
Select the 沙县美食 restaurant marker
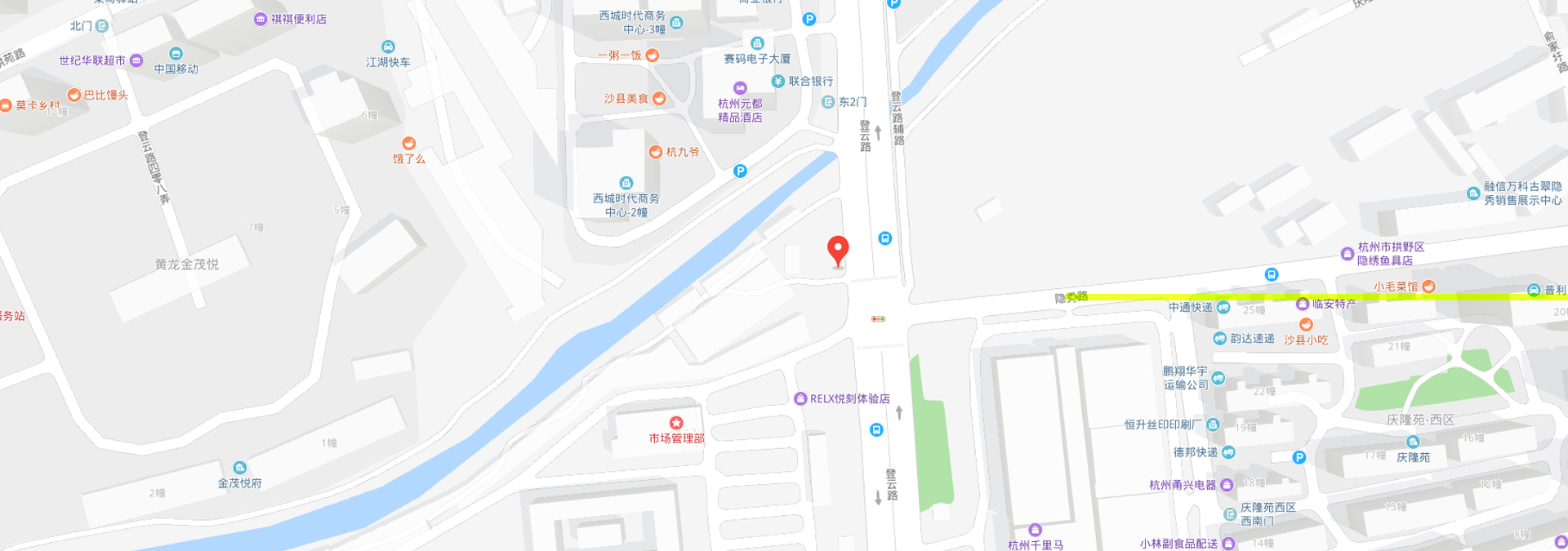point(659,98)
